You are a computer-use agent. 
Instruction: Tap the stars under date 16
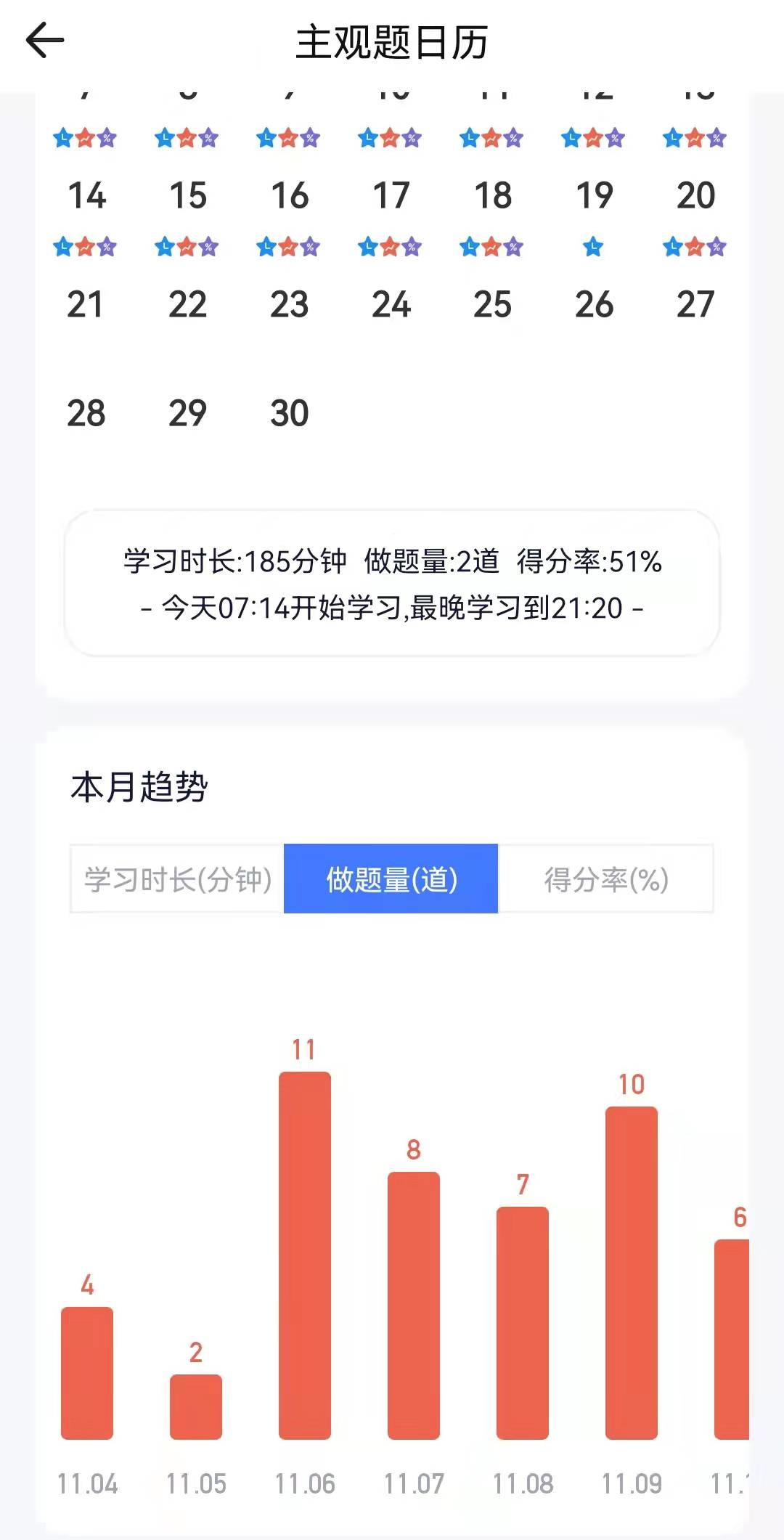[288, 247]
